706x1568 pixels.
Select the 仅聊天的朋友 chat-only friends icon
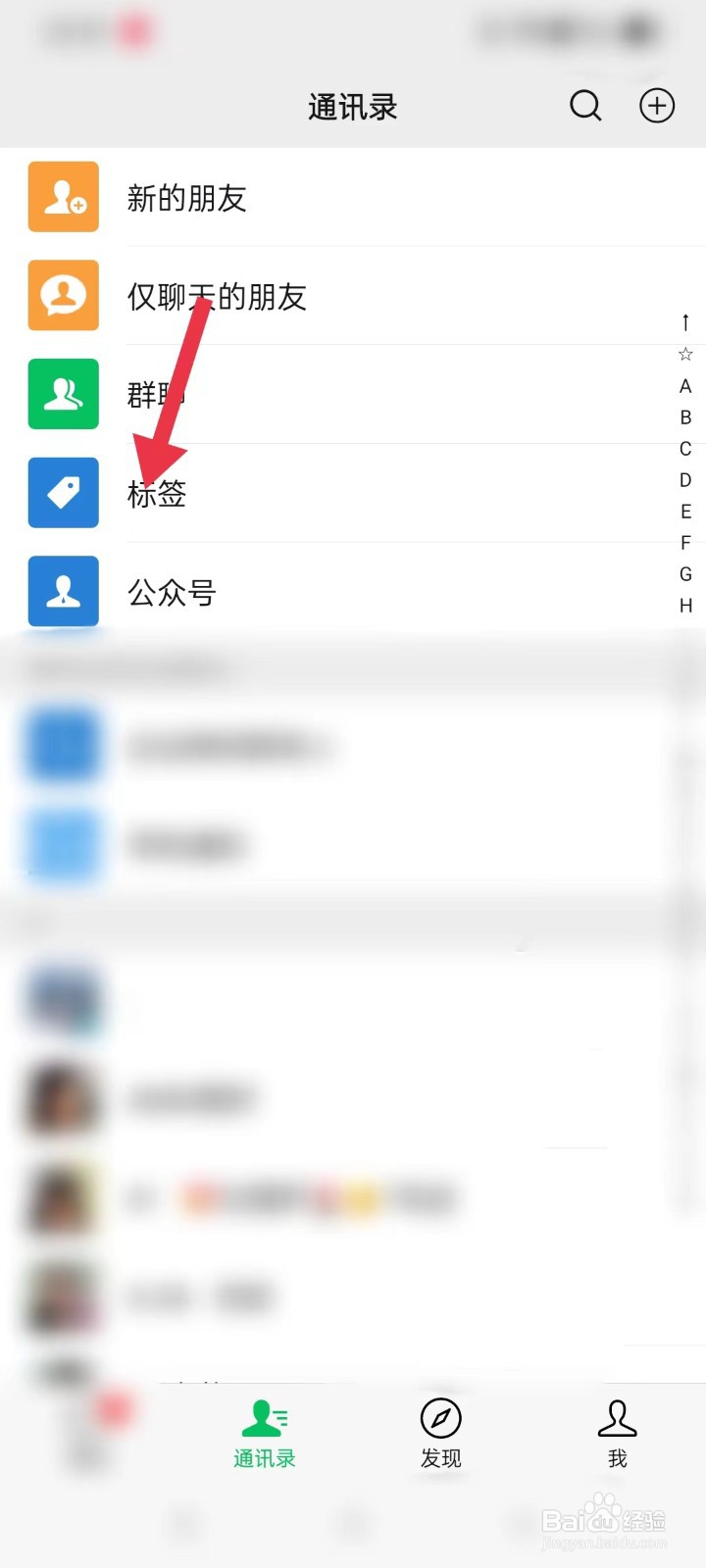click(63, 296)
